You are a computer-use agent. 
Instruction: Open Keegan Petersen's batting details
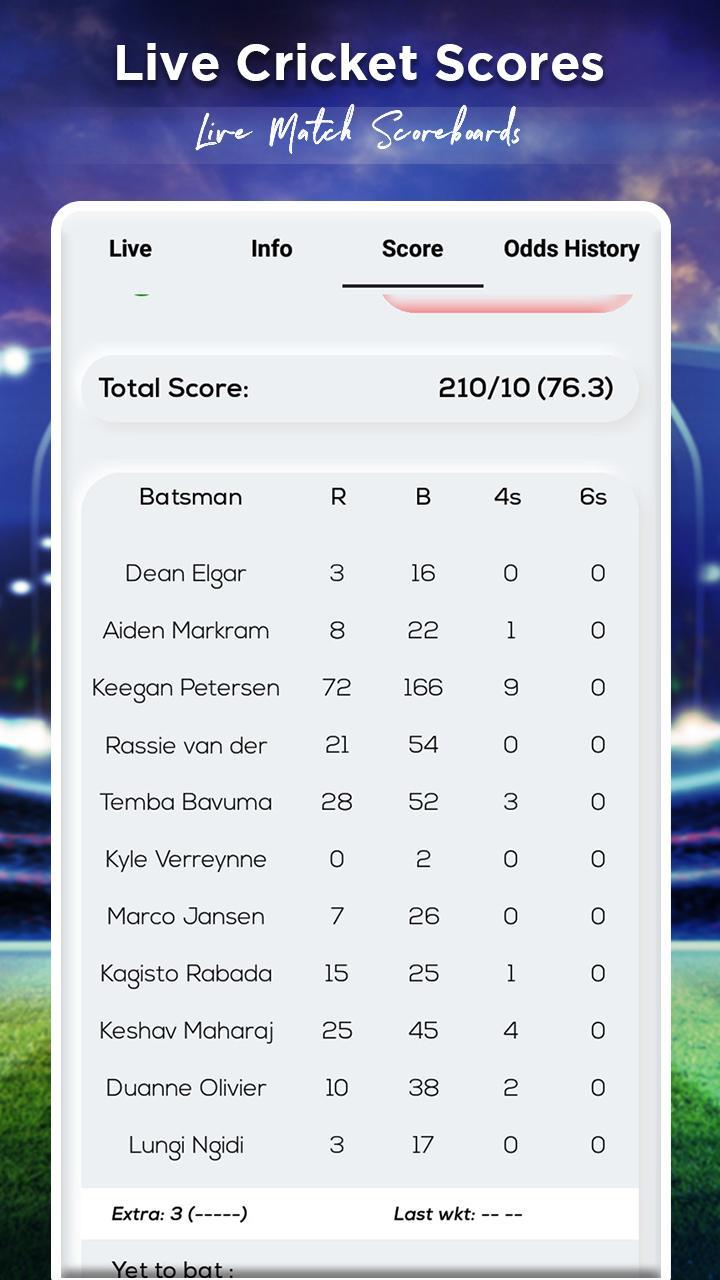186,688
